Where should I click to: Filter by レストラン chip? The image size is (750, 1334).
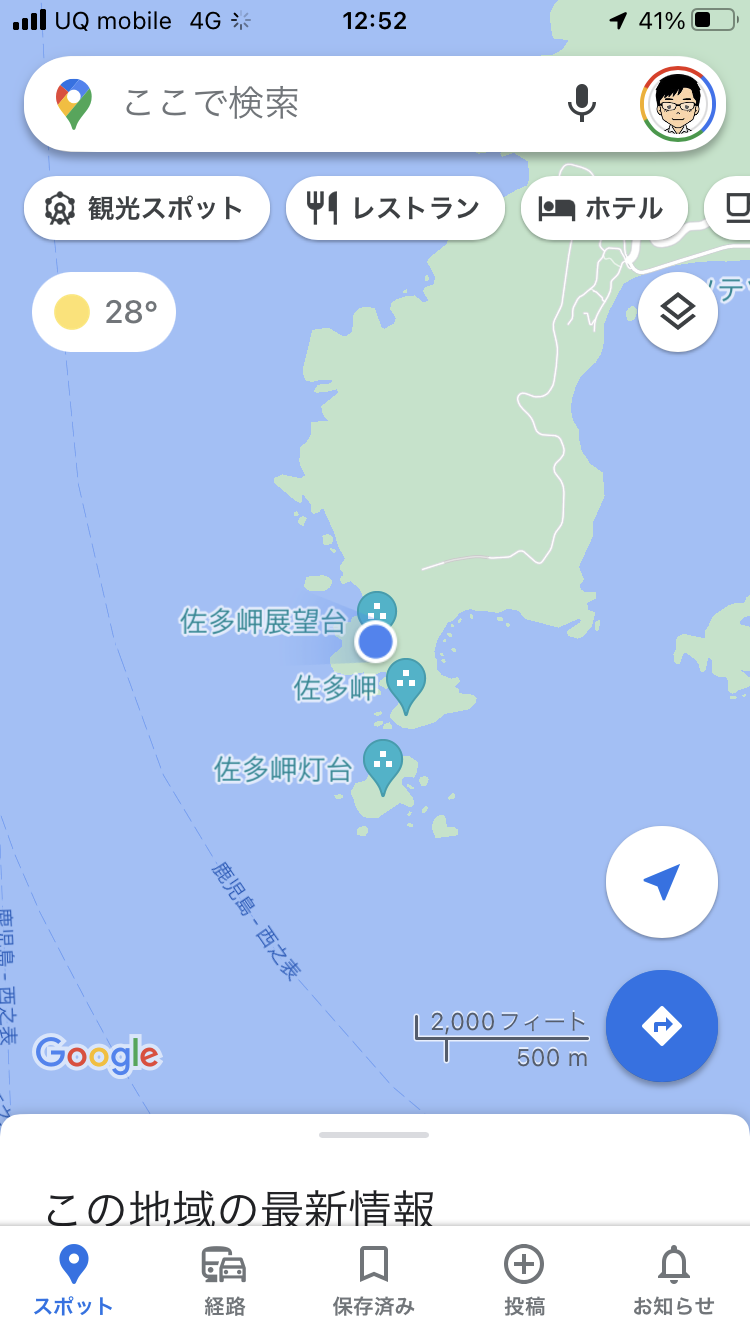tap(394, 208)
